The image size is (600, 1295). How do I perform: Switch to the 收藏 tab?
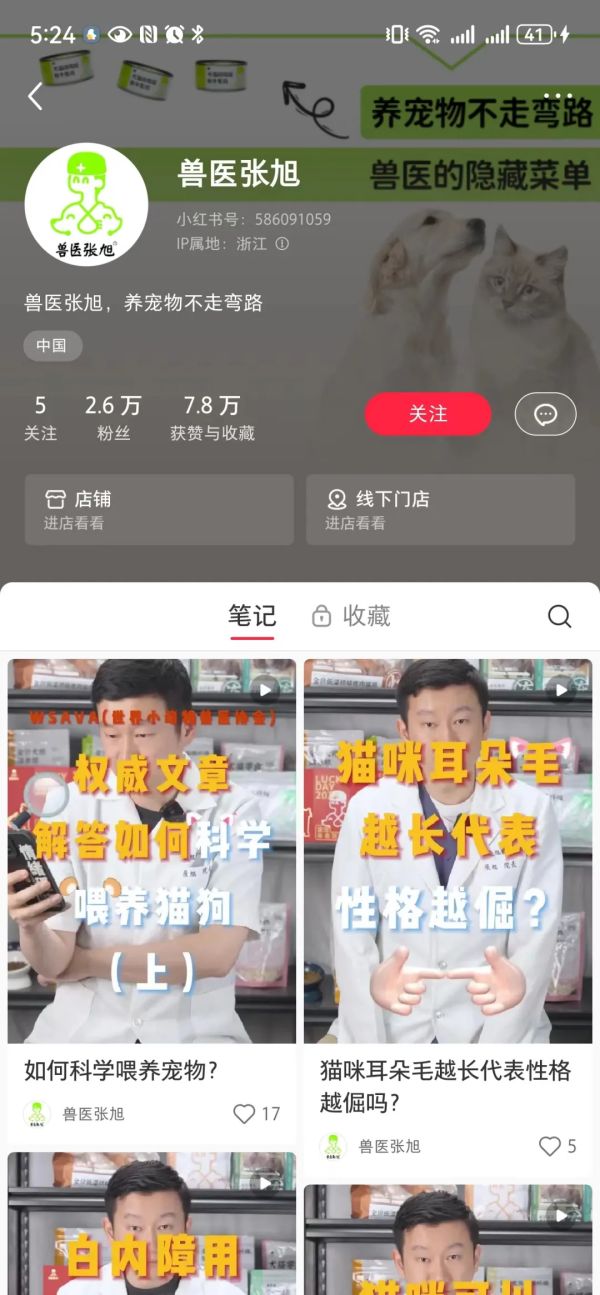click(352, 616)
